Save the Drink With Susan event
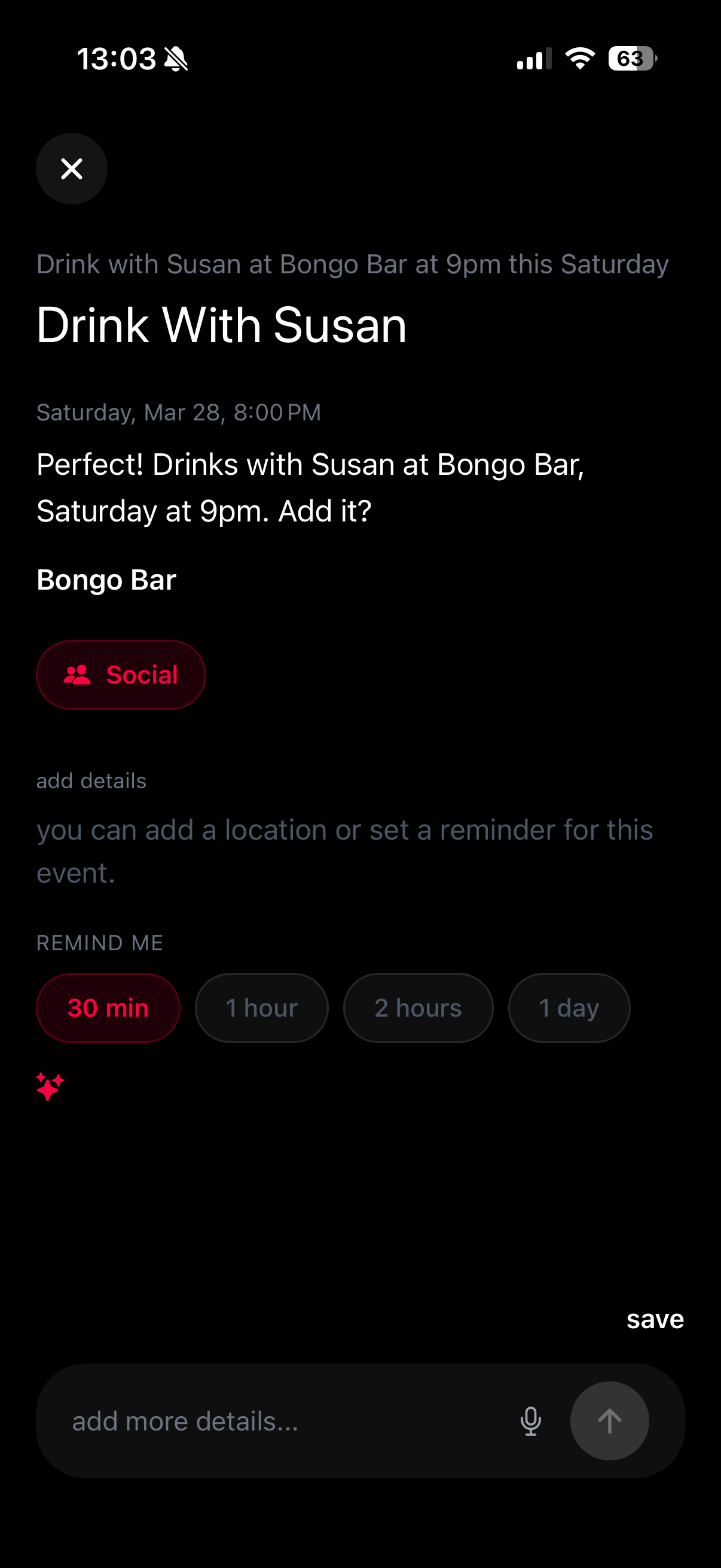 click(655, 1320)
